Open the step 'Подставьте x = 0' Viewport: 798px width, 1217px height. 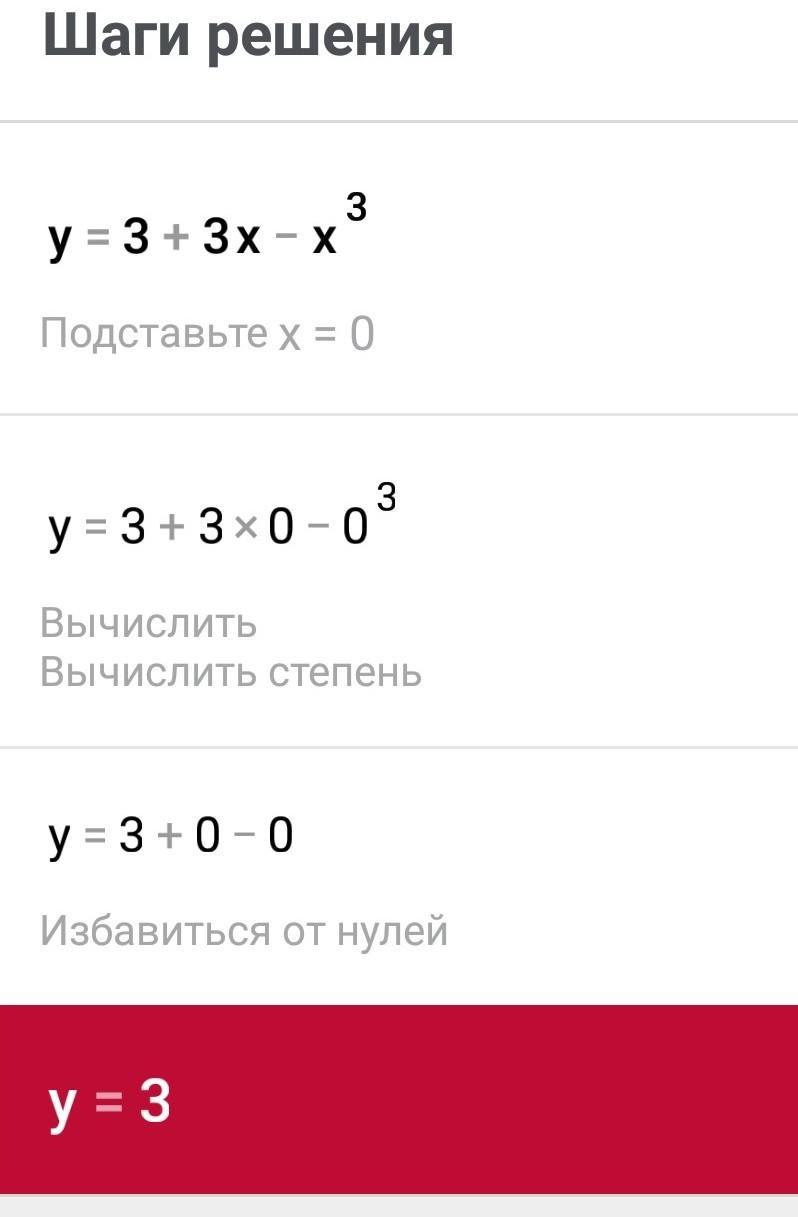tap(208, 333)
